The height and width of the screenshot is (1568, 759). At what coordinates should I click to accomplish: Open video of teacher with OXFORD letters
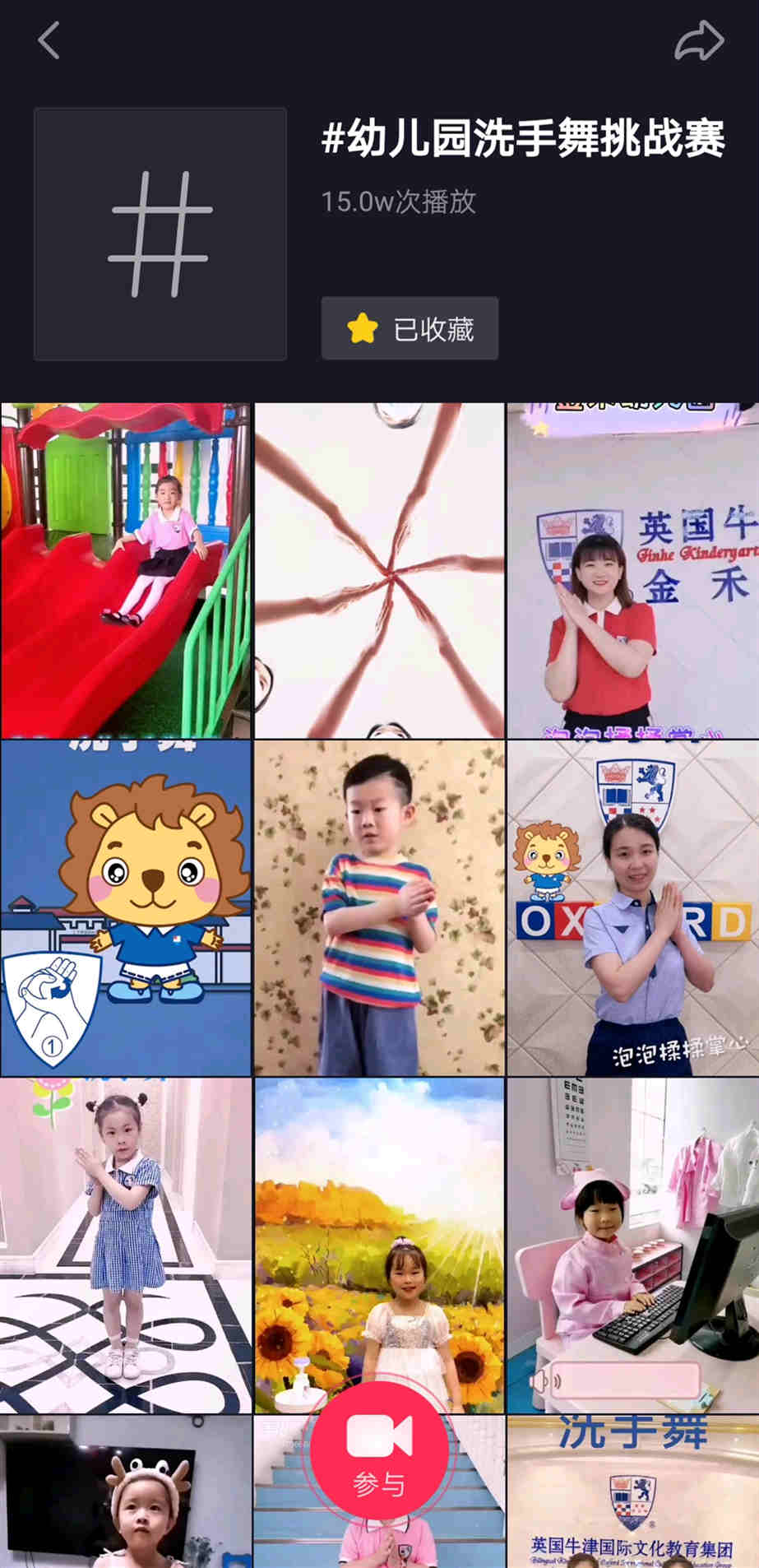pyautogui.click(x=632, y=907)
